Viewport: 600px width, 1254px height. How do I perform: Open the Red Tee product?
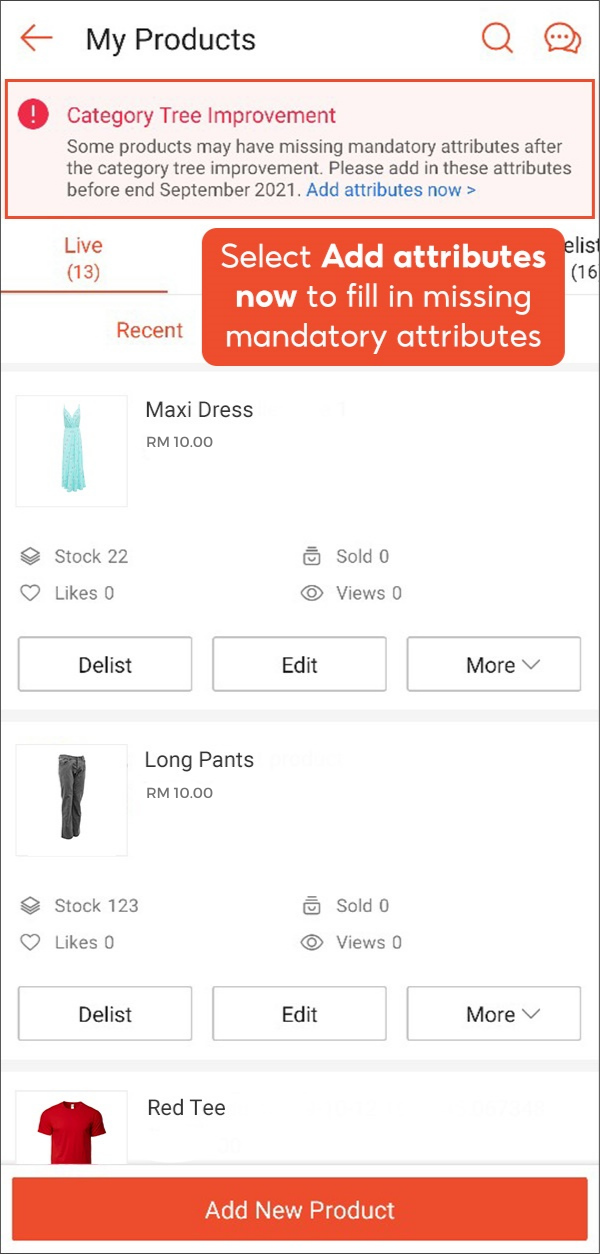[186, 1108]
